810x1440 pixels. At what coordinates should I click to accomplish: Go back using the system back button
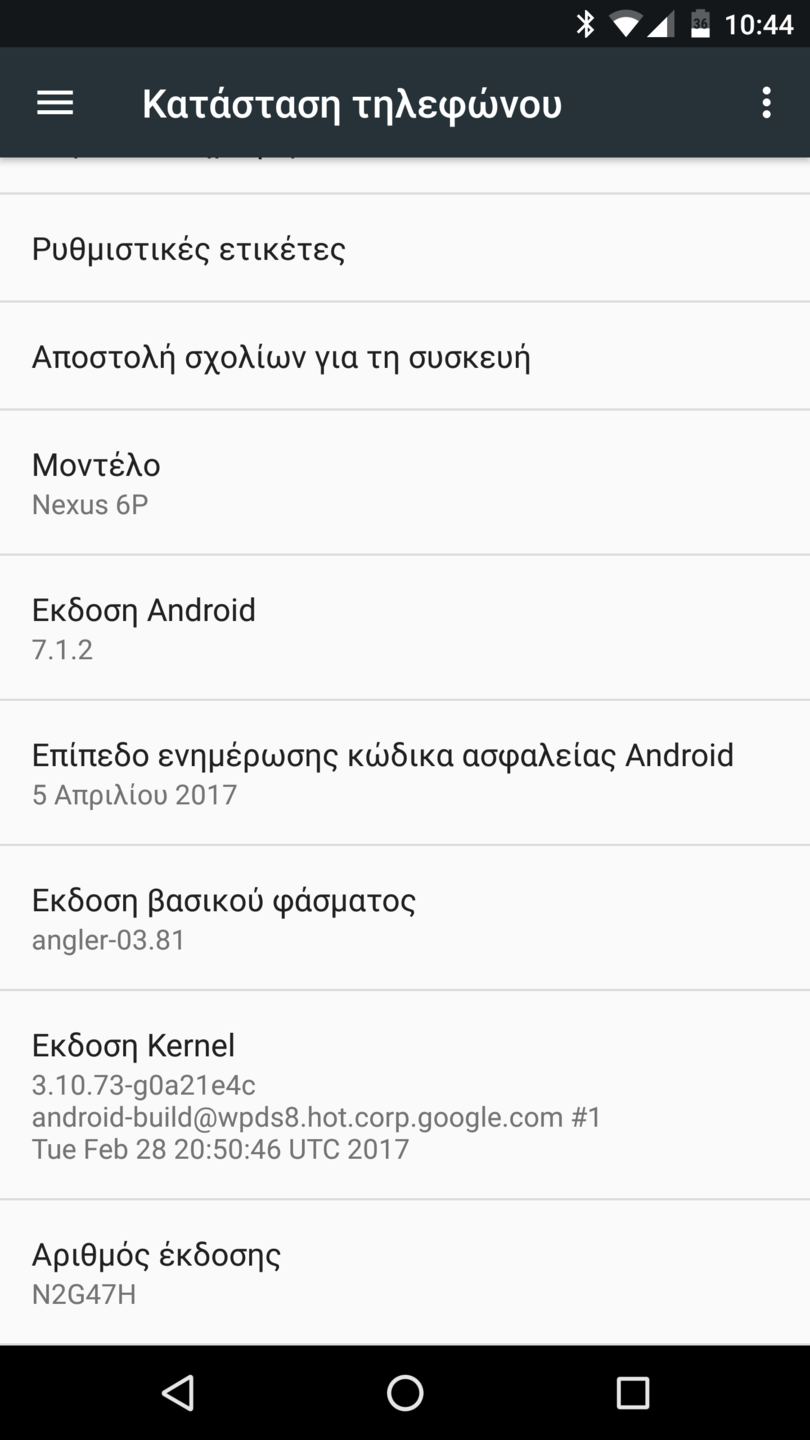pyautogui.click(x=178, y=1392)
